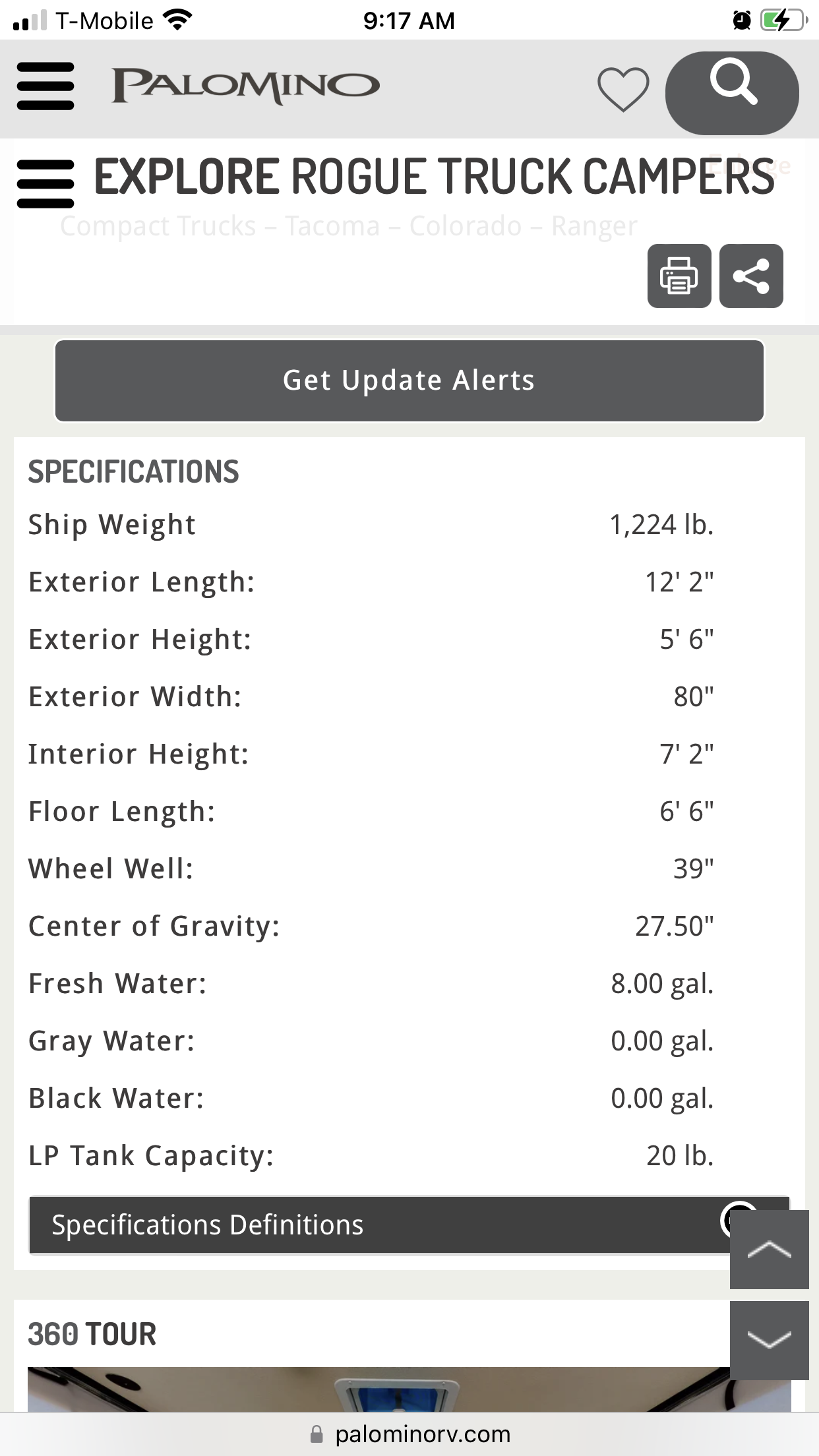The height and width of the screenshot is (1456, 819).
Task: Open the main hamburger menu beside Palomino logo
Action: [x=45, y=86]
